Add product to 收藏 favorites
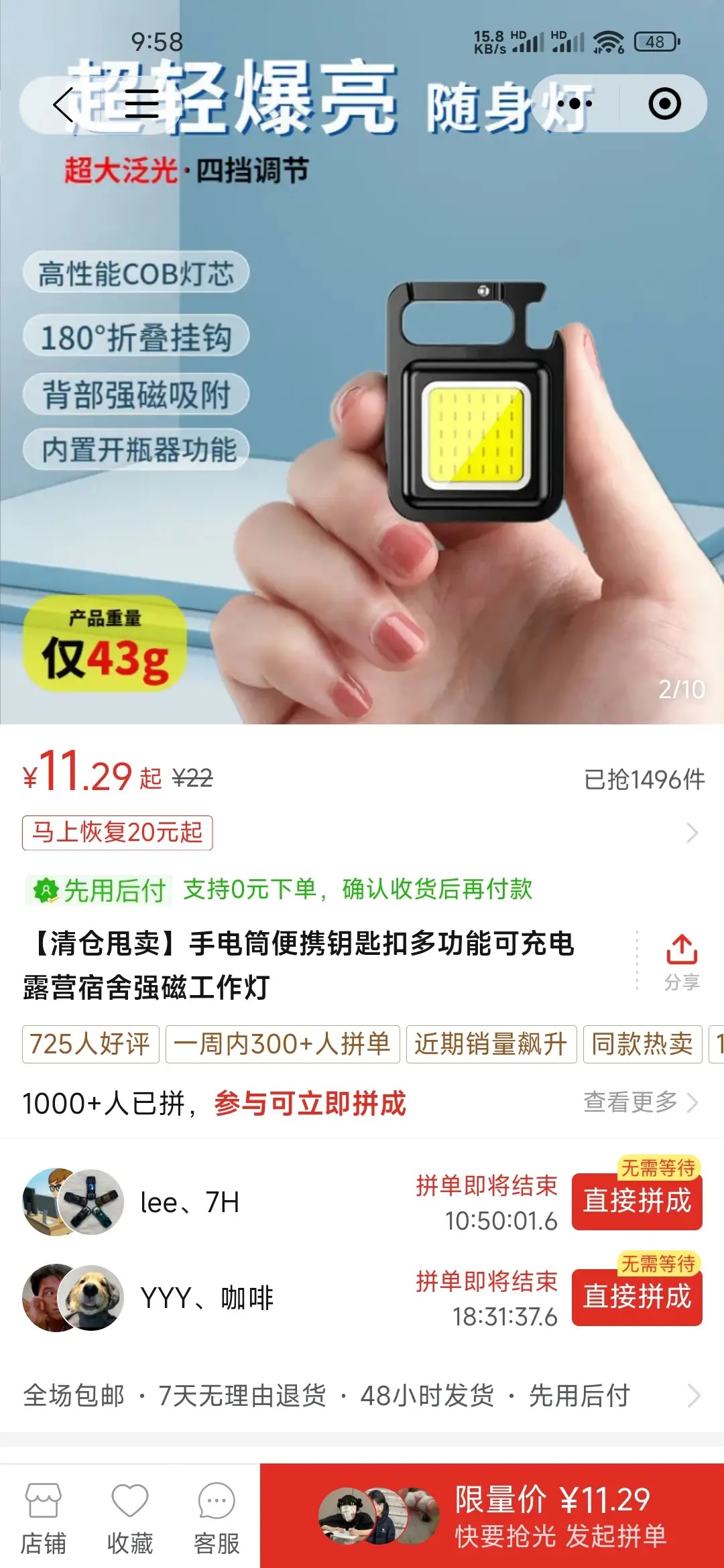Screen dimensions: 724x1568 coord(130,1518)
